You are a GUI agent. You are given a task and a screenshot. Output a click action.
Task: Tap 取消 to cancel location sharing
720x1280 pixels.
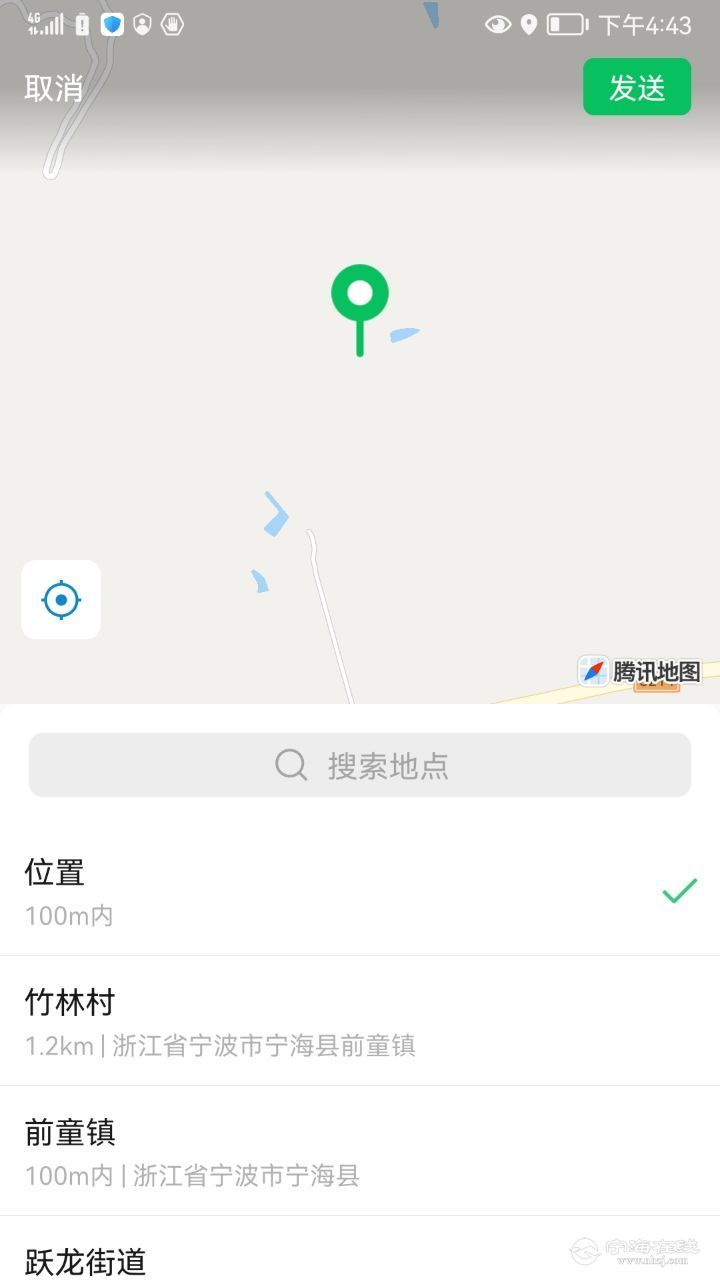(54, 88)
